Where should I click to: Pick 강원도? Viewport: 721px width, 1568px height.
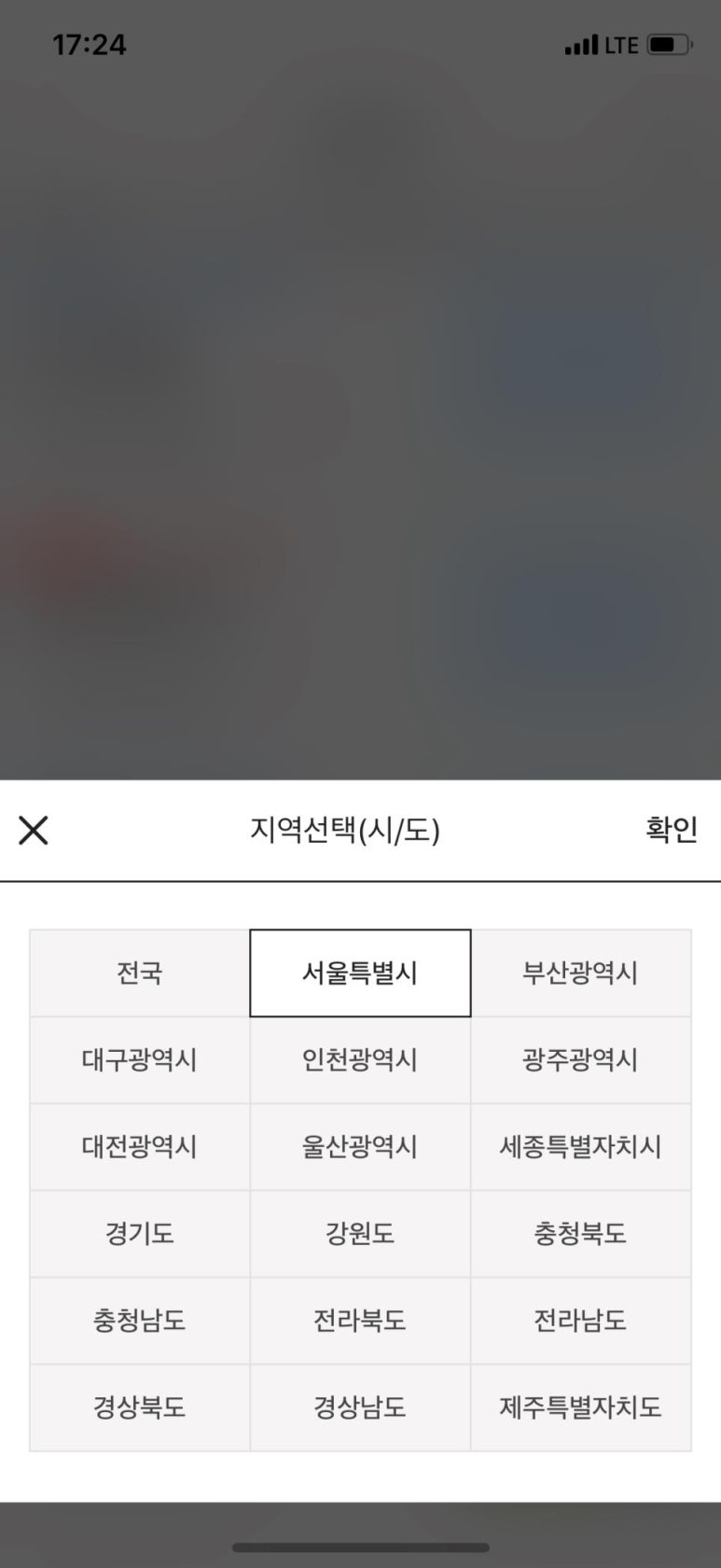point(360,1234)
